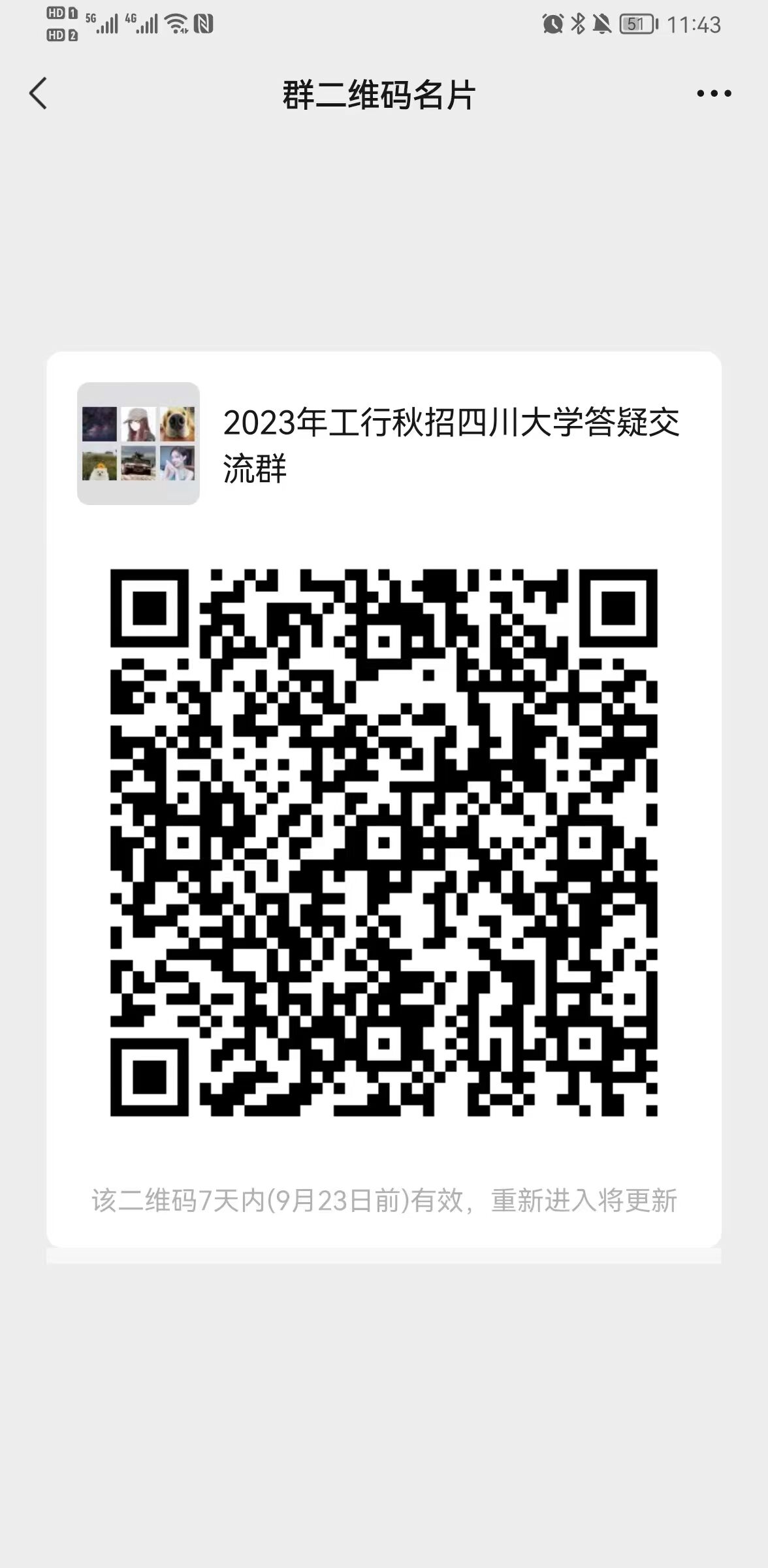Open the three-dot overflow menu

coord(714,94)
